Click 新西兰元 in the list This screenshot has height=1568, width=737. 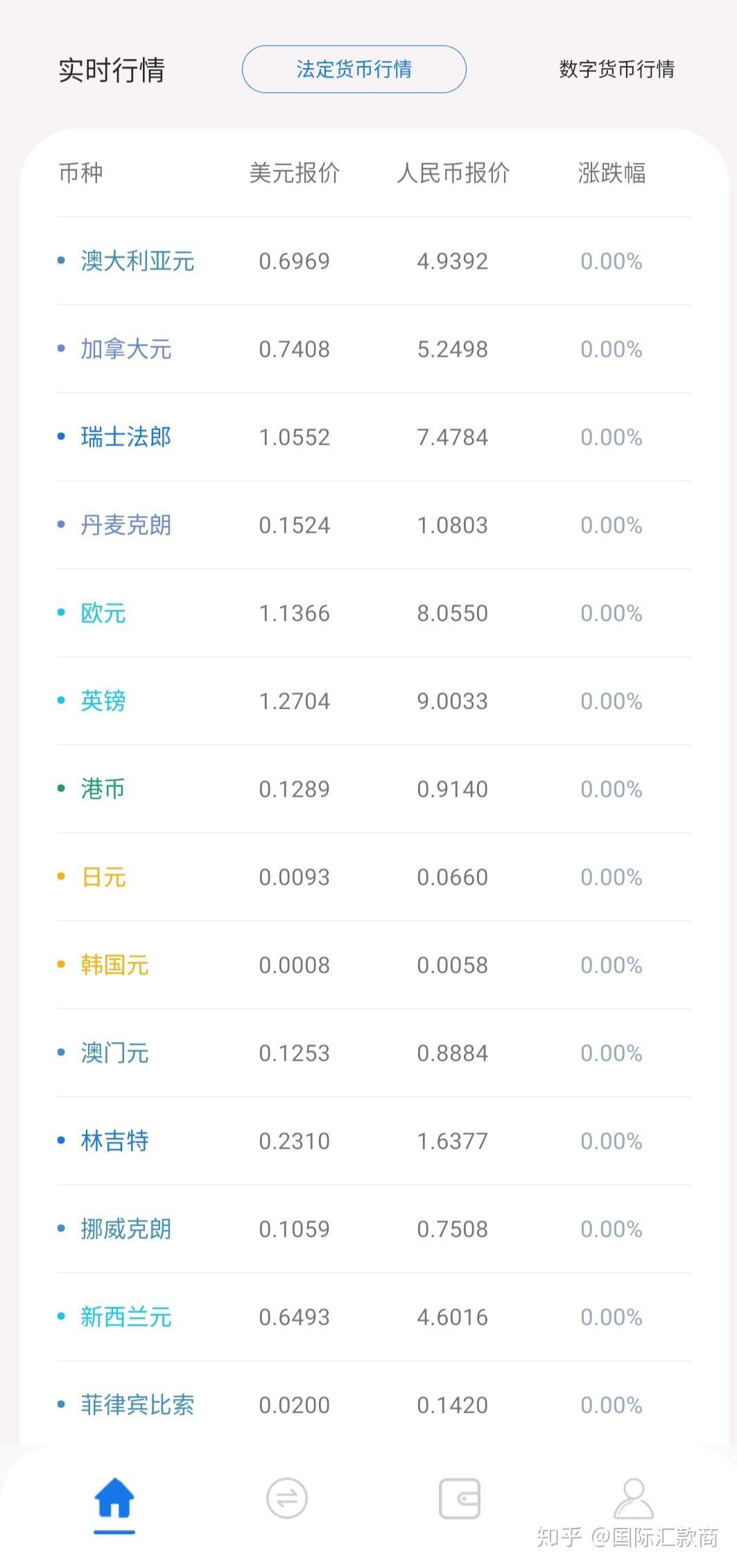click(x=126, y=1317)
